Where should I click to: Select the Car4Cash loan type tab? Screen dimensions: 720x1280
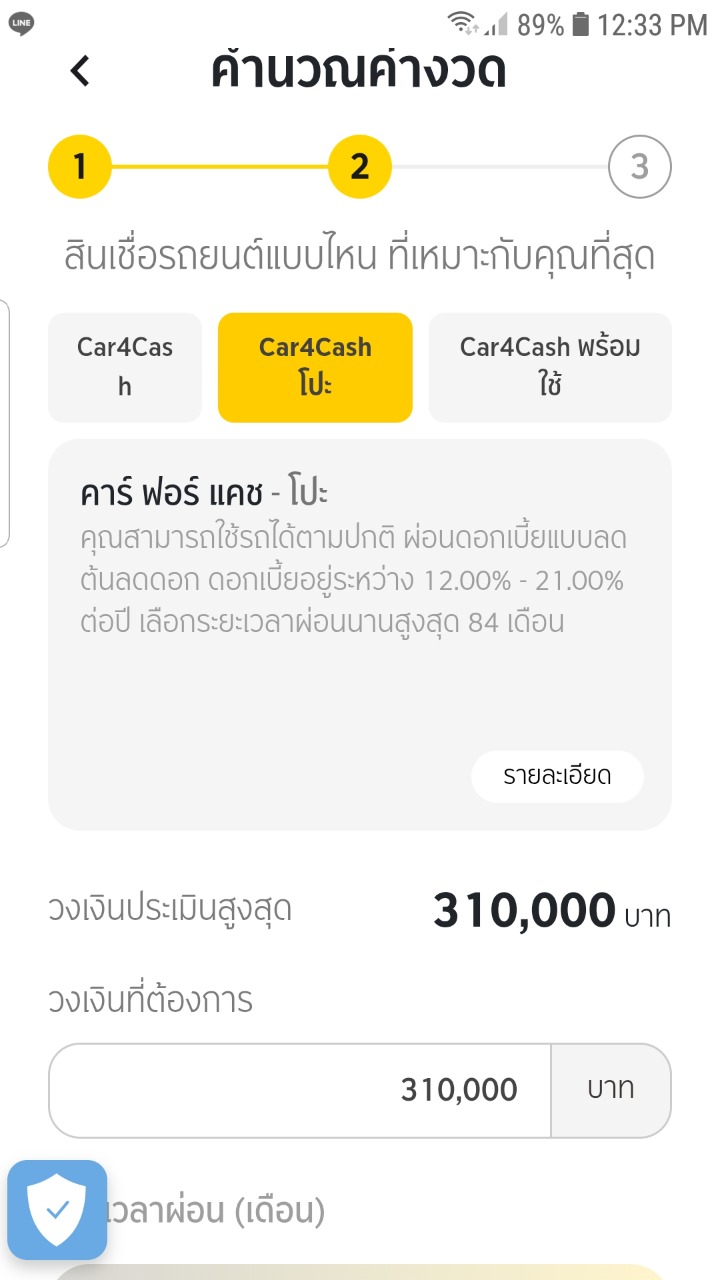pyautogui.click(x=125, y=367)
